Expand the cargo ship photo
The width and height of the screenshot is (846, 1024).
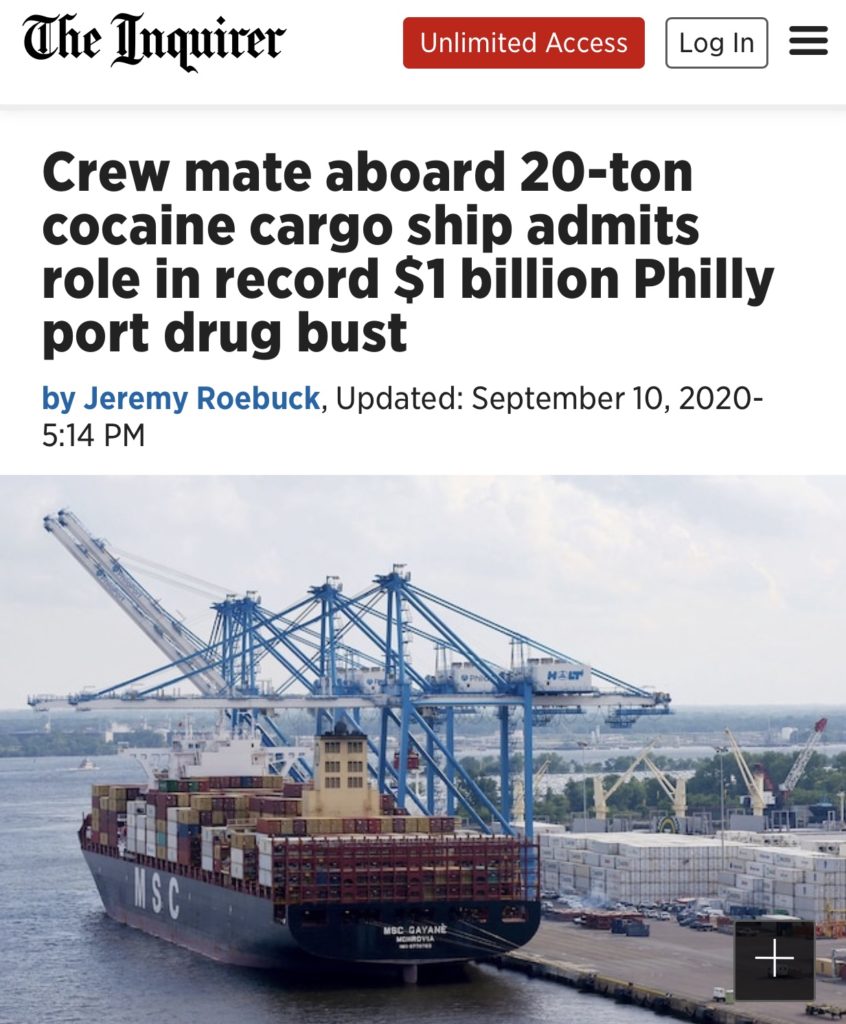[774, 960]
